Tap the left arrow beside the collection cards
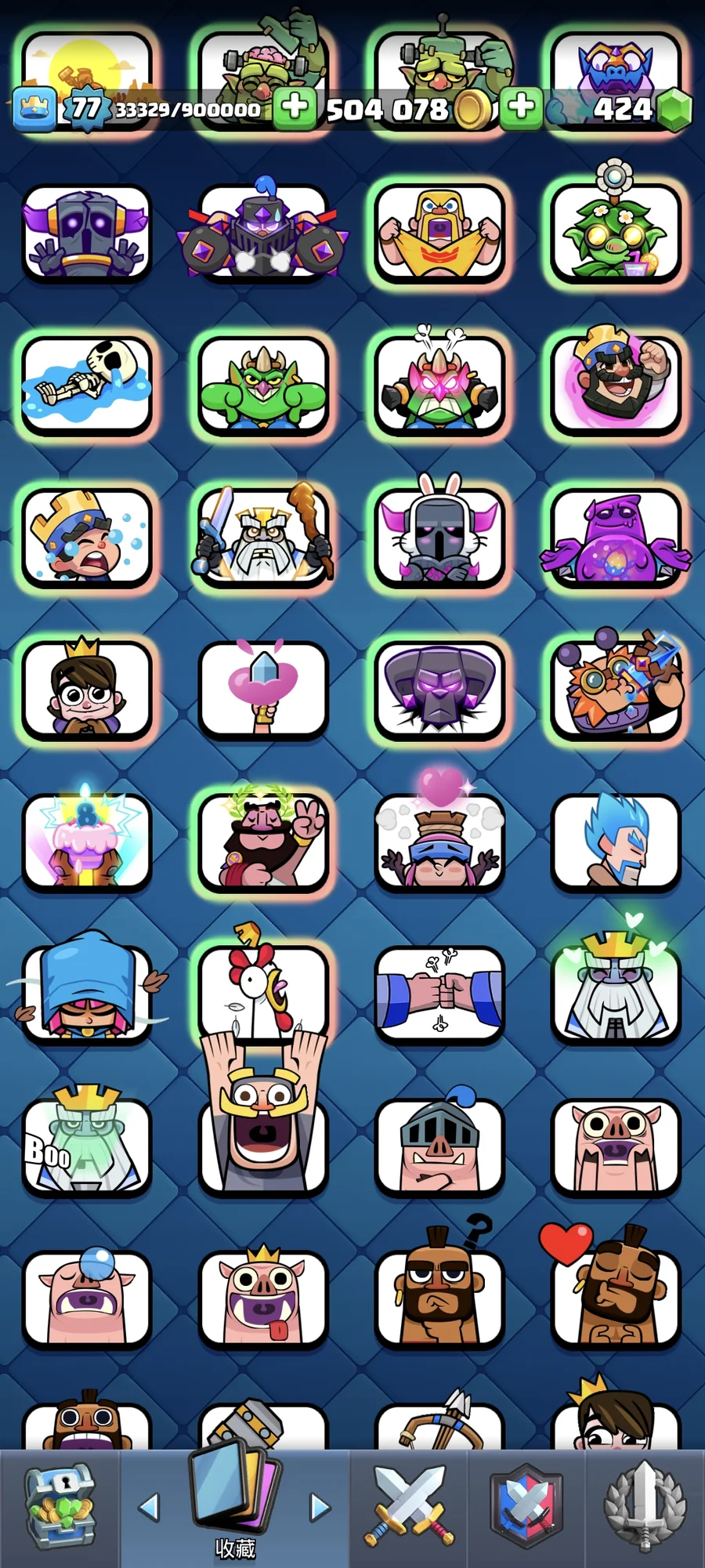 (149, 1507)
